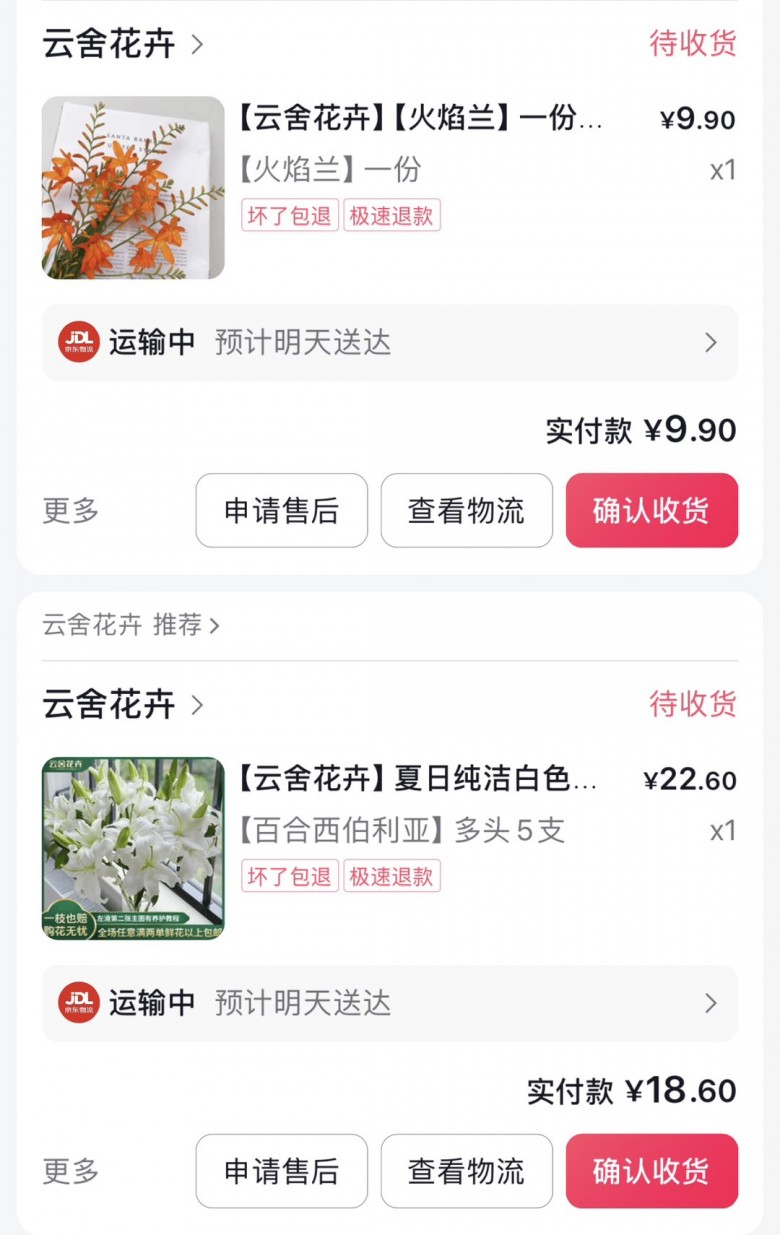This screenshot has height=1235, width=780.
Task: Request after-sales (申请售后) for the 百合西伯利亚 order
Action: 282,1171
